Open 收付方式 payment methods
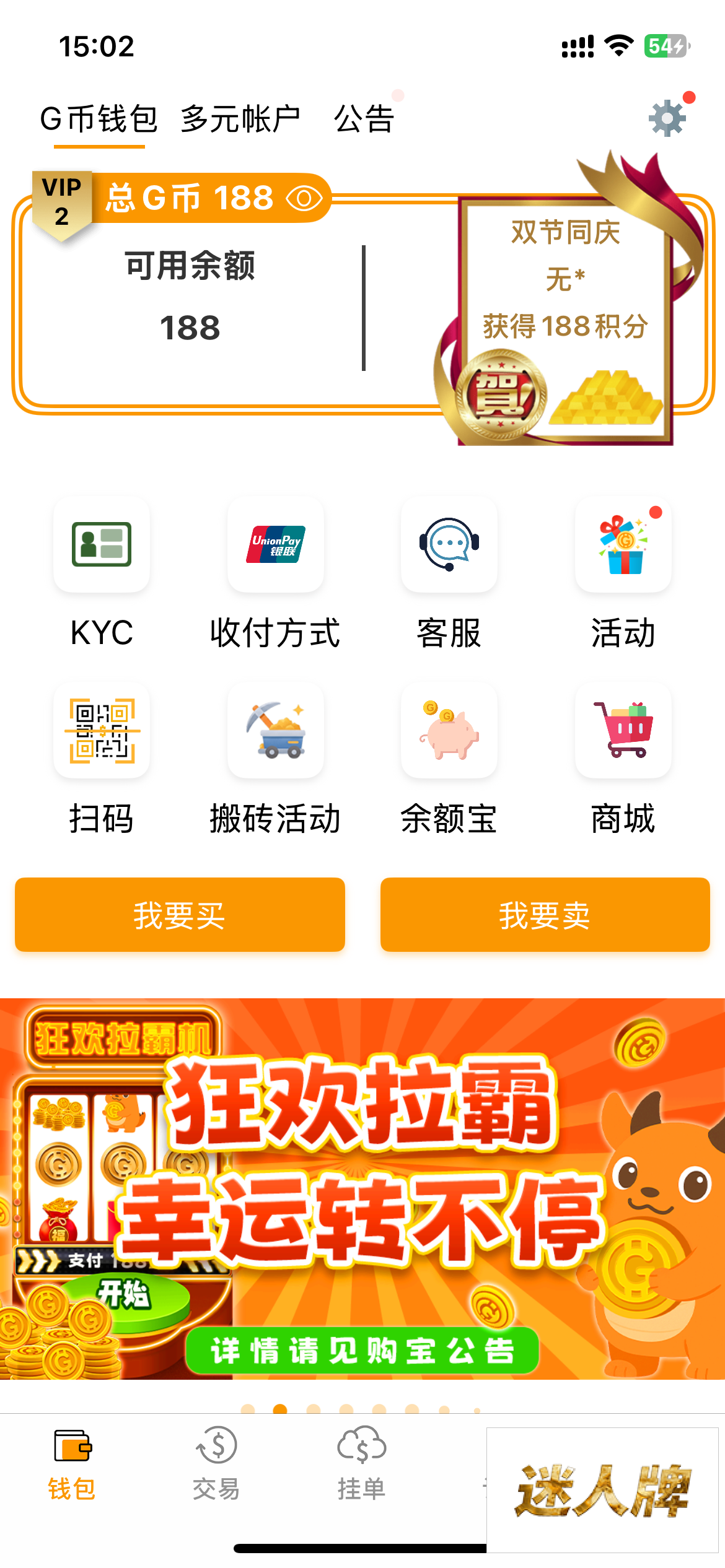The image size is (725, 1568). click(275, 573)
